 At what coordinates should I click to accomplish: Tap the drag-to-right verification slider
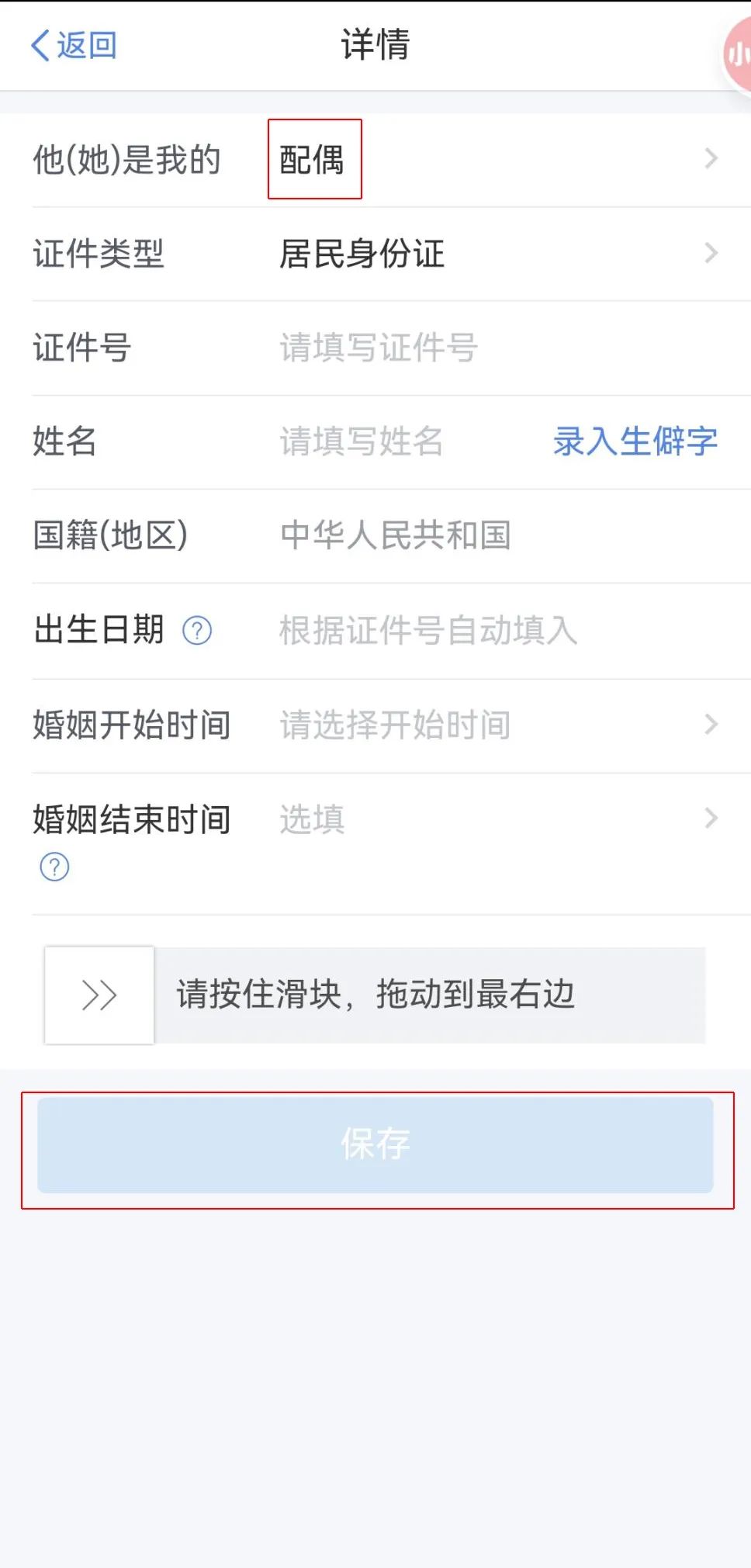click(375, 995)
